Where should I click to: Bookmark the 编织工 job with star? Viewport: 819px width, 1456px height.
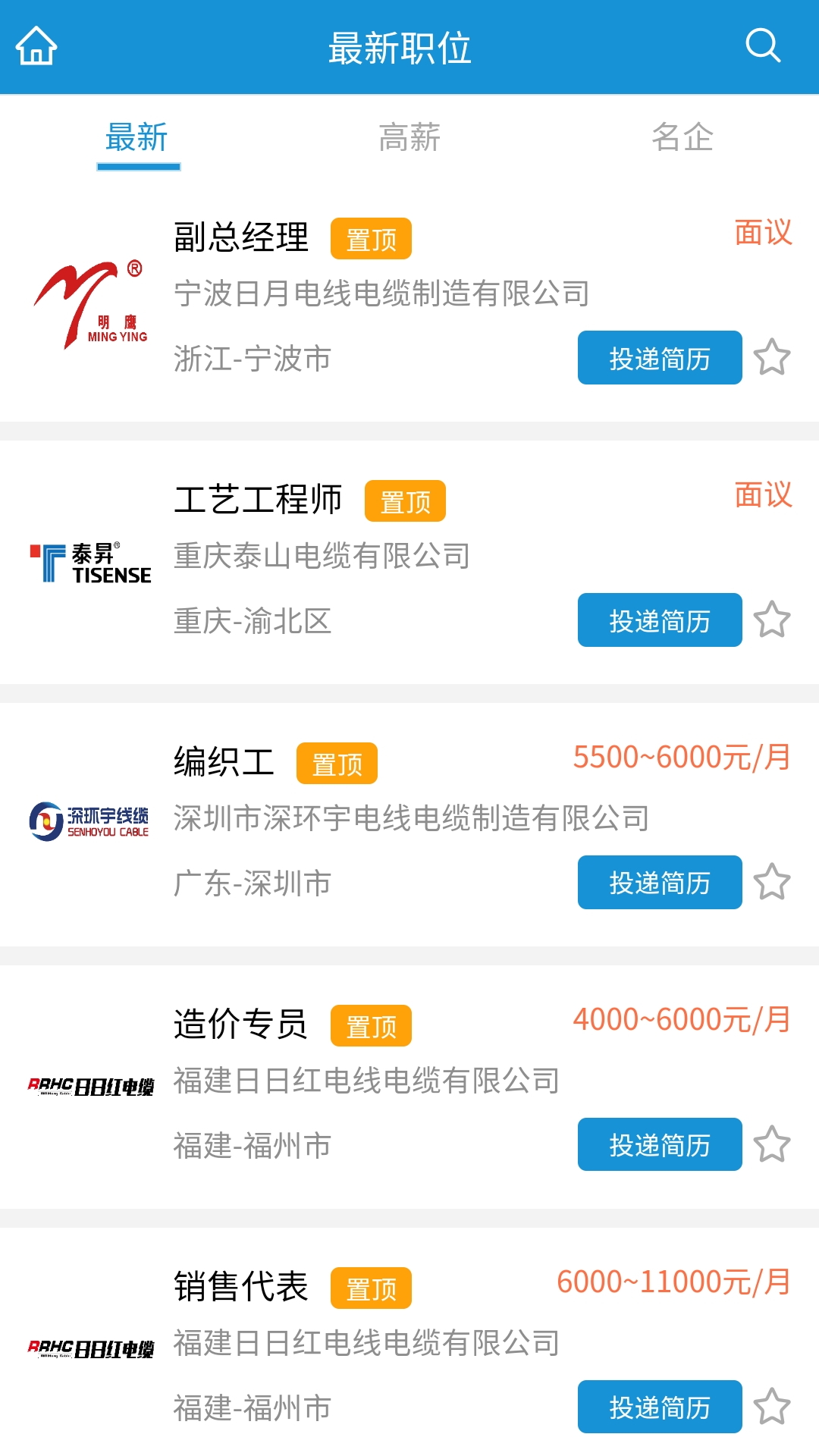pos(772,882)
